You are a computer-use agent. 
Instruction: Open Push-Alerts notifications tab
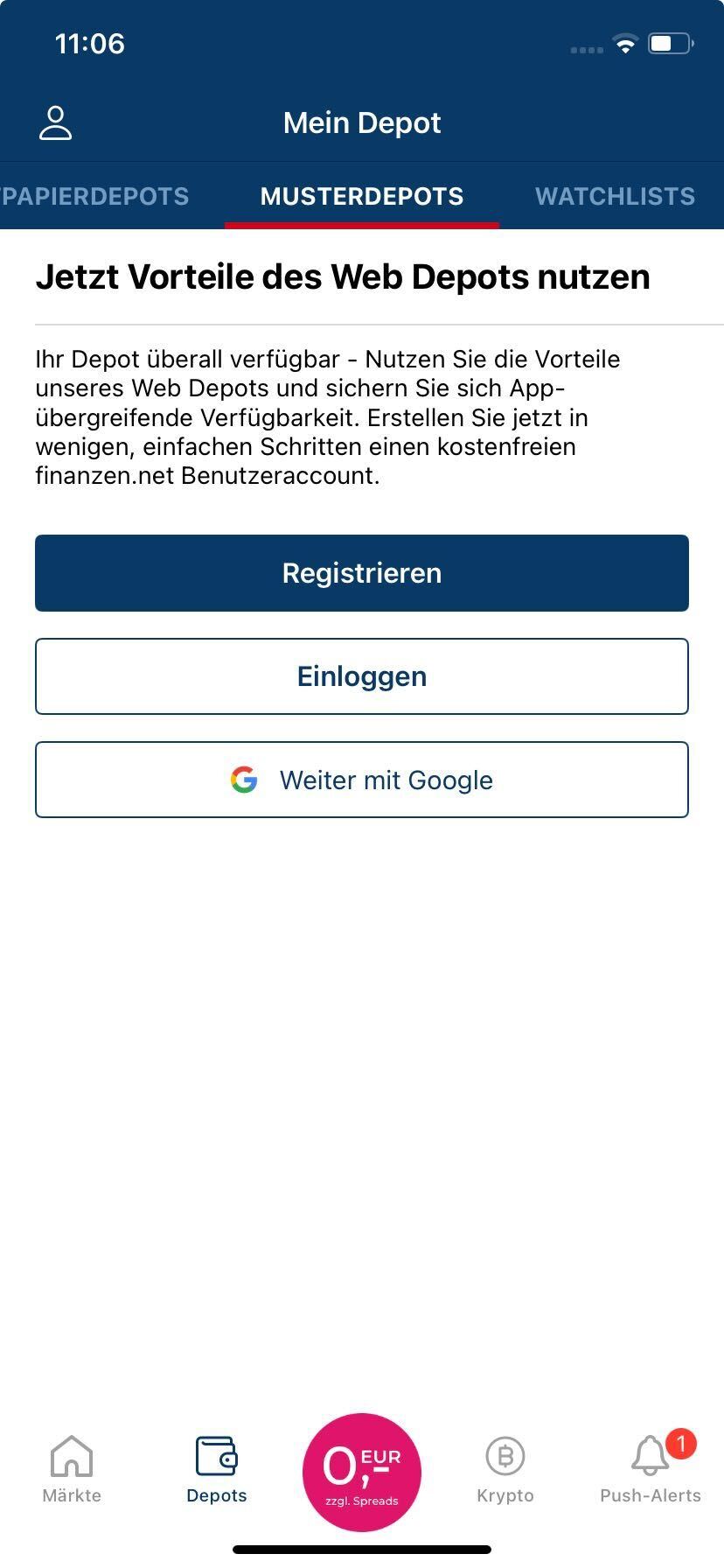(x=651, y=1470)
